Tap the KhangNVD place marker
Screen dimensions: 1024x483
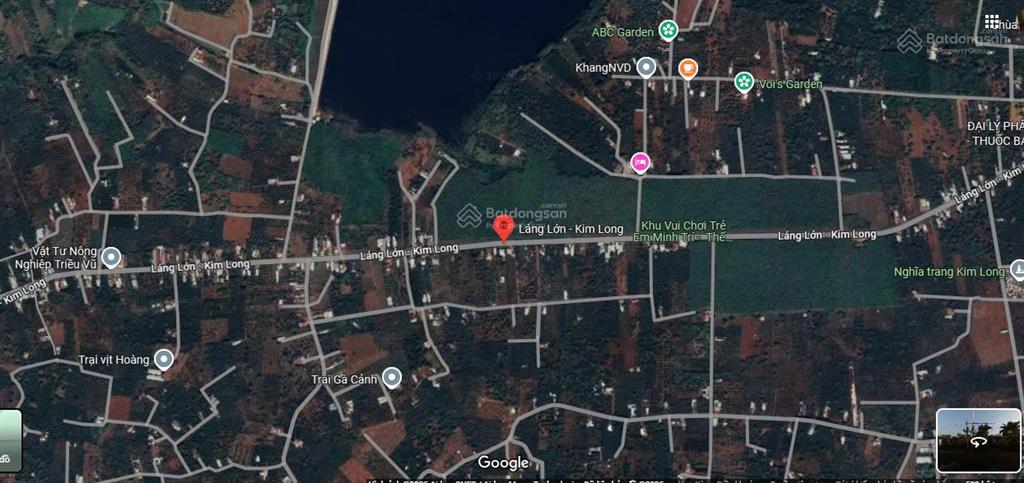pos(647,68)
